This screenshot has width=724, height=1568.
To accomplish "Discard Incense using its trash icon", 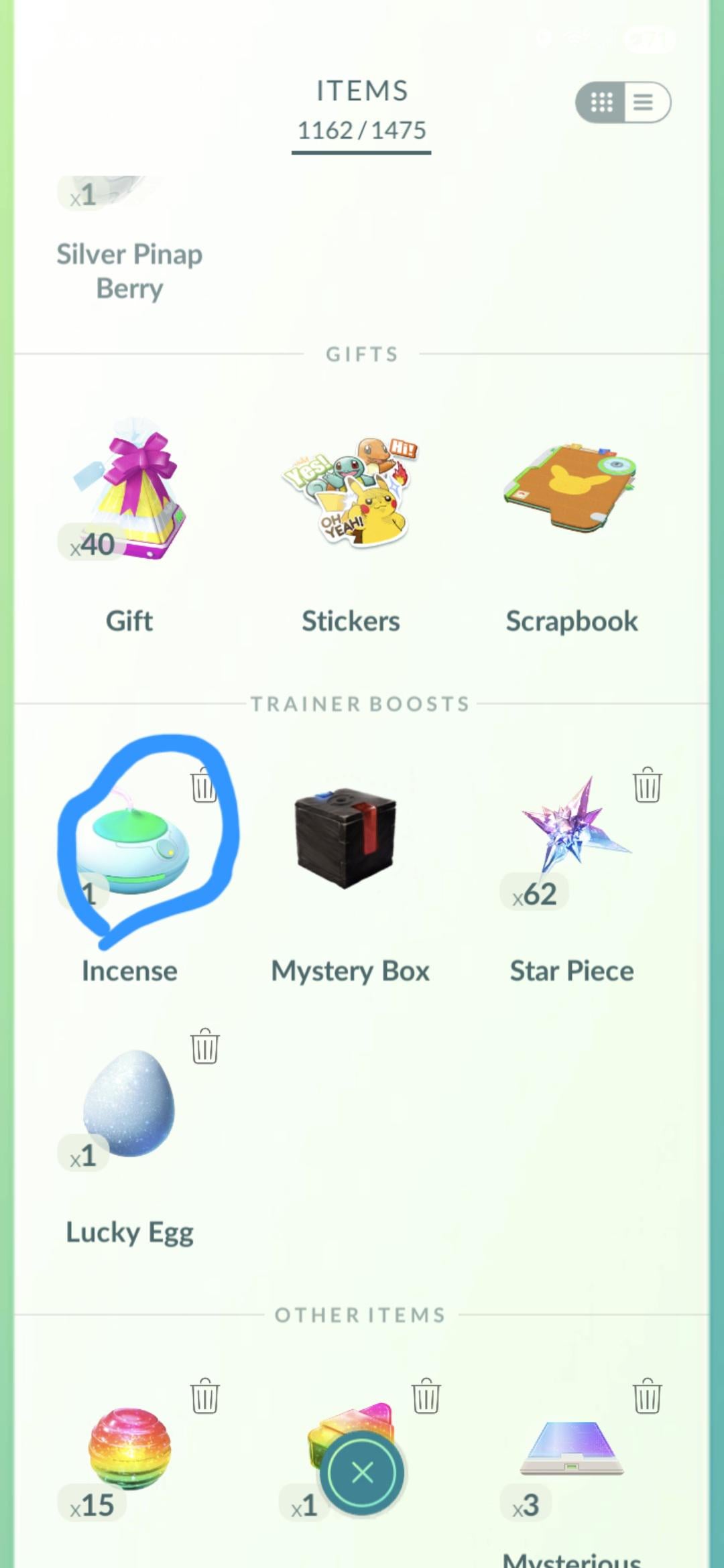I will point(203,785).
